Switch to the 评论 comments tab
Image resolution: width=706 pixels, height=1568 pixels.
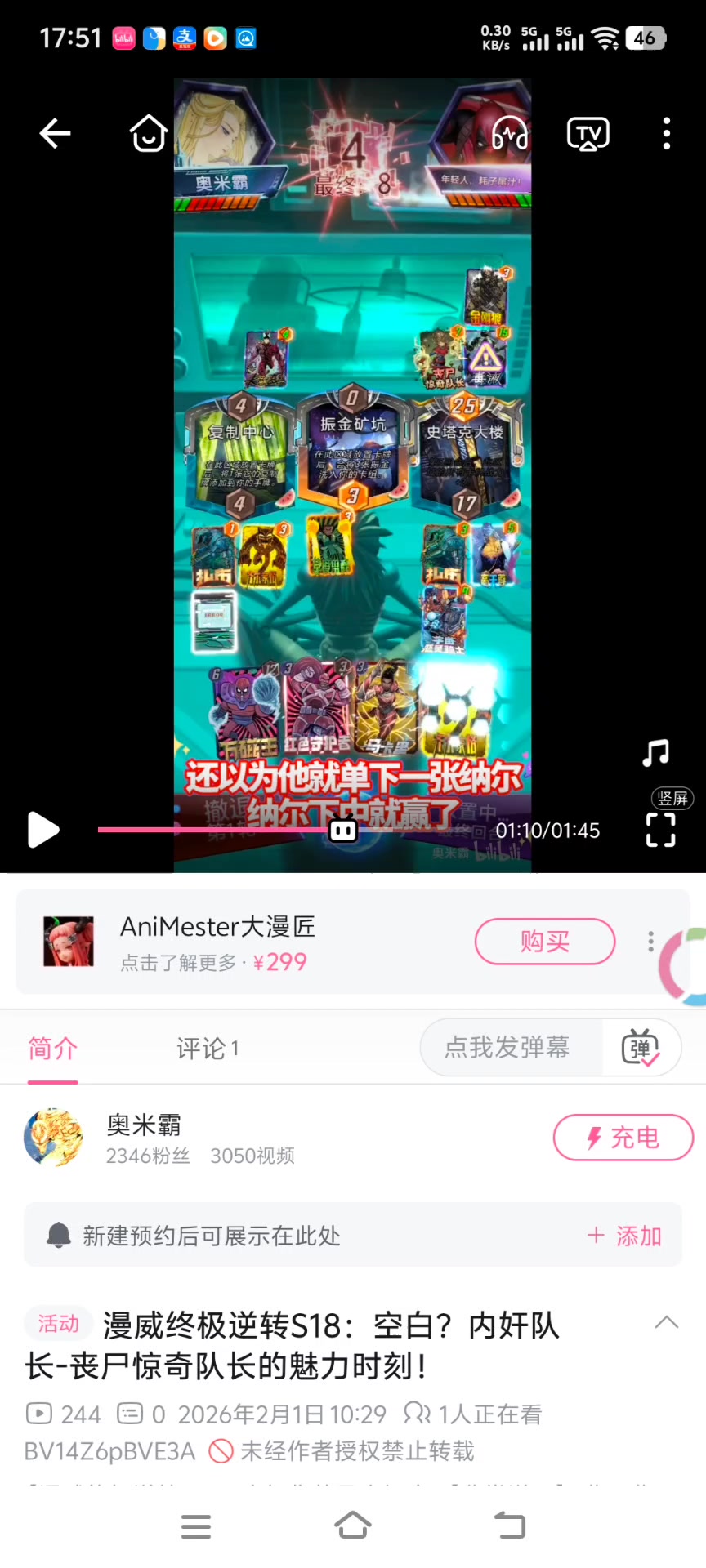pos(207,1048)
